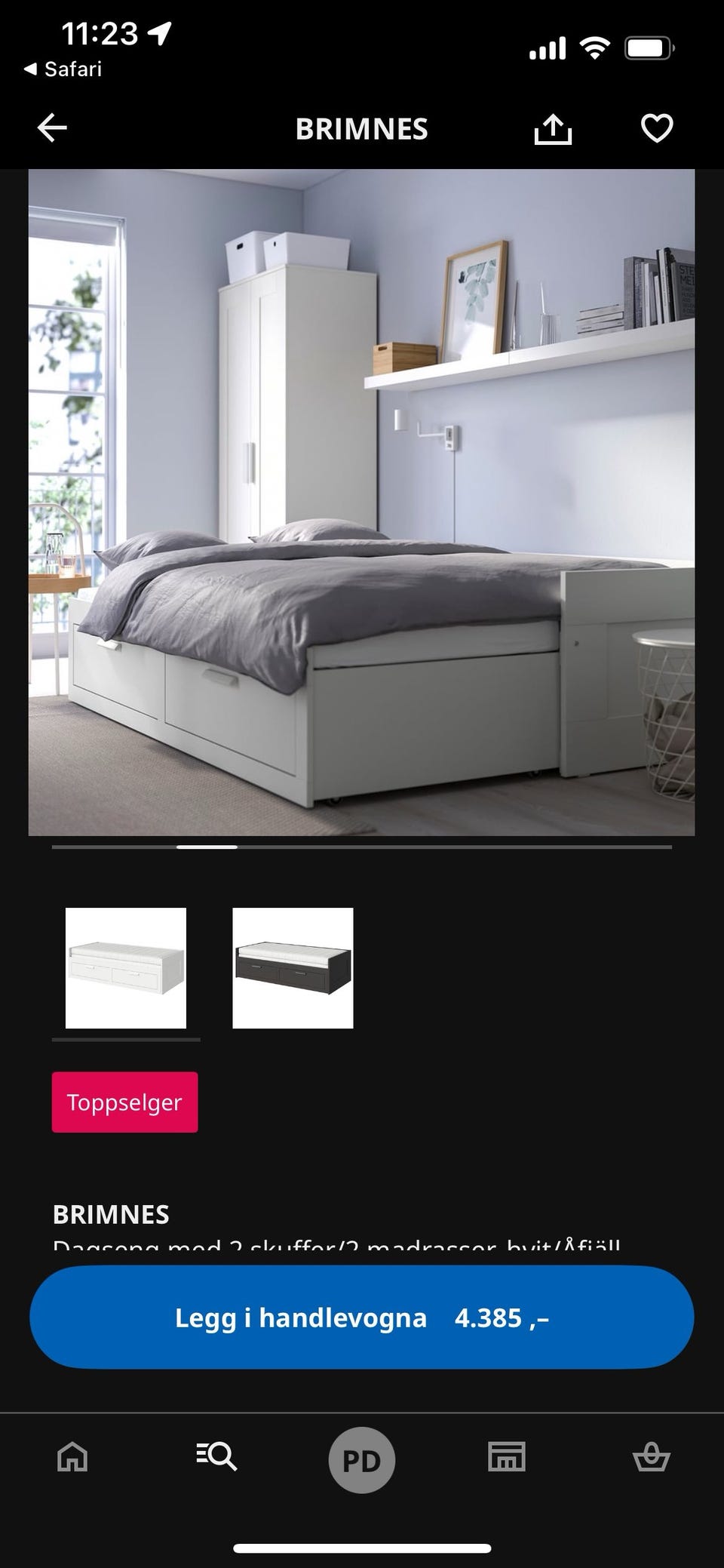This screenshot has width=724, height=1568.
Task: Tap the BRIMNES header title
Action: click(360, 128)
